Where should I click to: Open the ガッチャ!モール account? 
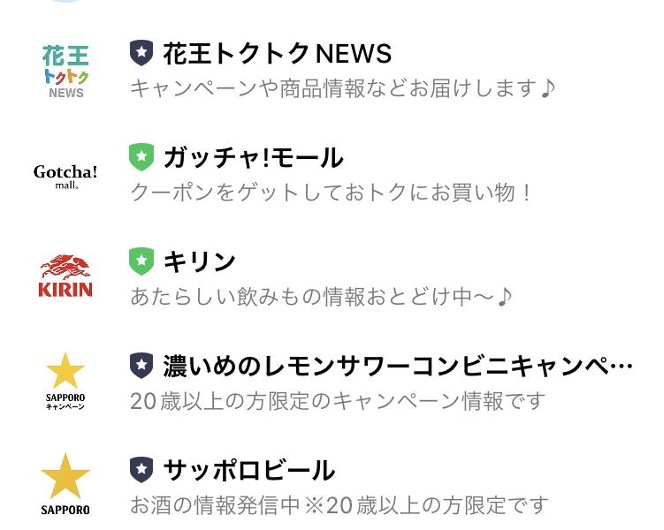click(x=252, y=157)
